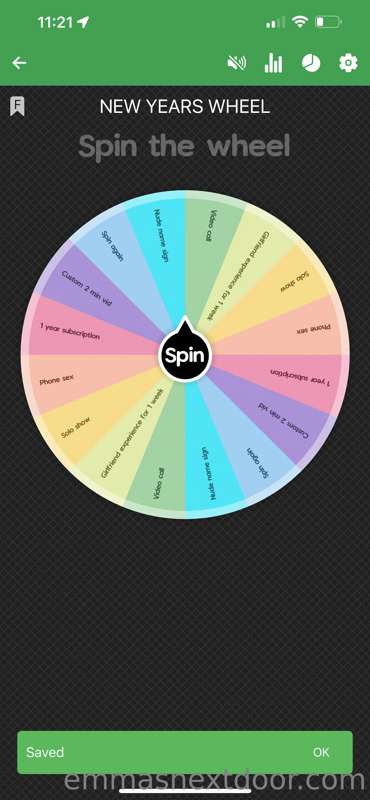The width and height of the screenshot is (370, 800).
Task: Spin the wheel with the center button
Action: click(x=185, y=354)
